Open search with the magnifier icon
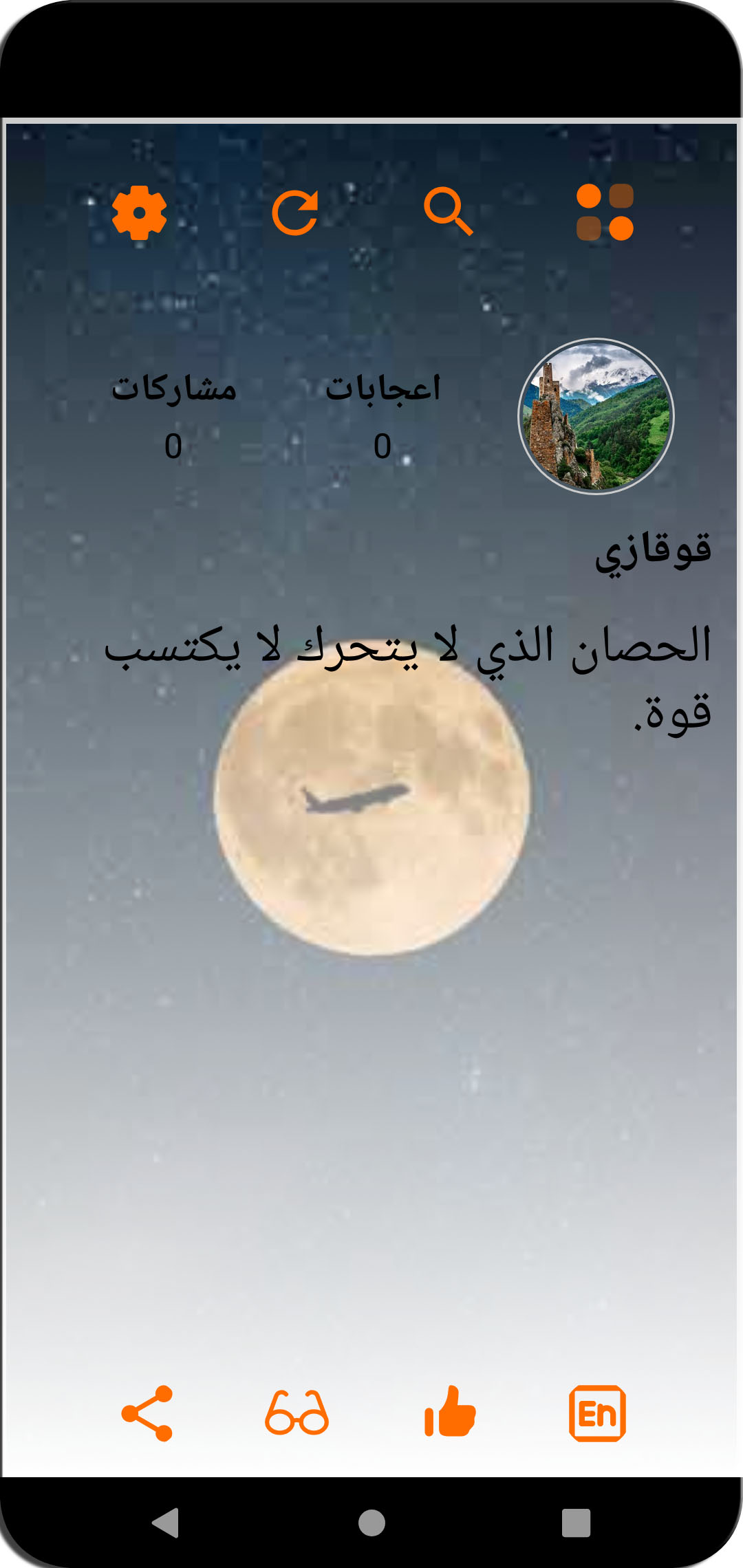Viewport: 743px width, 1568px height. click(449, 211)
